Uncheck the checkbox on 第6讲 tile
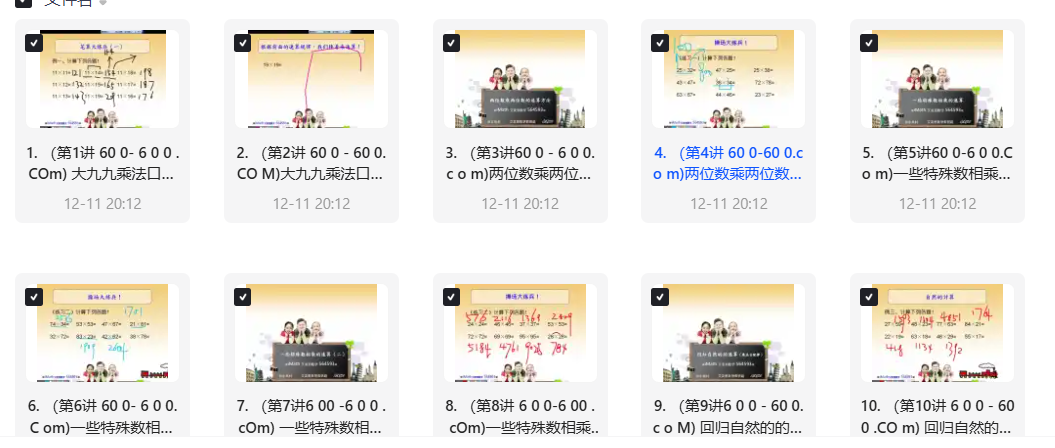 pos(33,297)
